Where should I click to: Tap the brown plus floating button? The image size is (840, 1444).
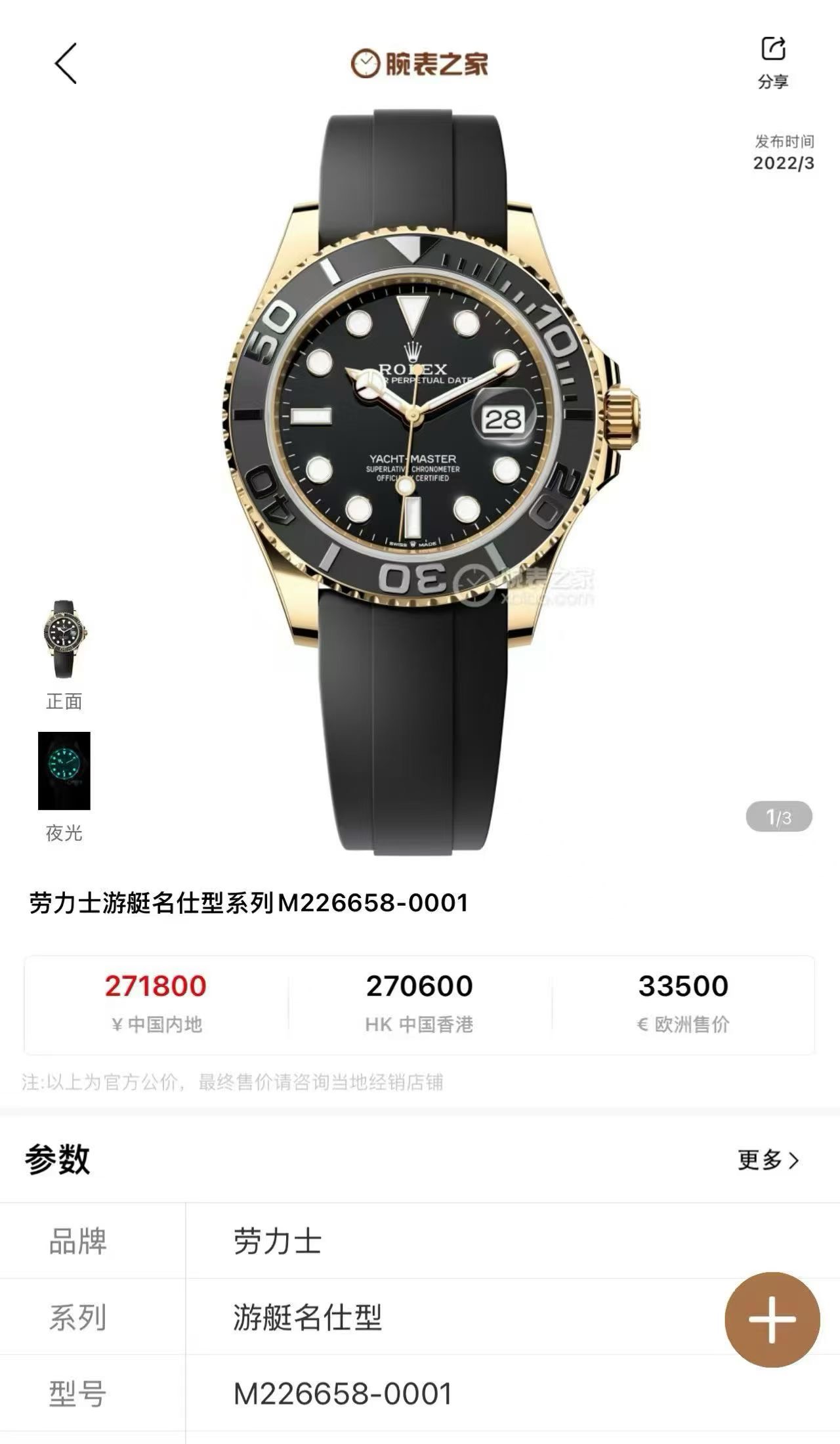click(772, 1319)
